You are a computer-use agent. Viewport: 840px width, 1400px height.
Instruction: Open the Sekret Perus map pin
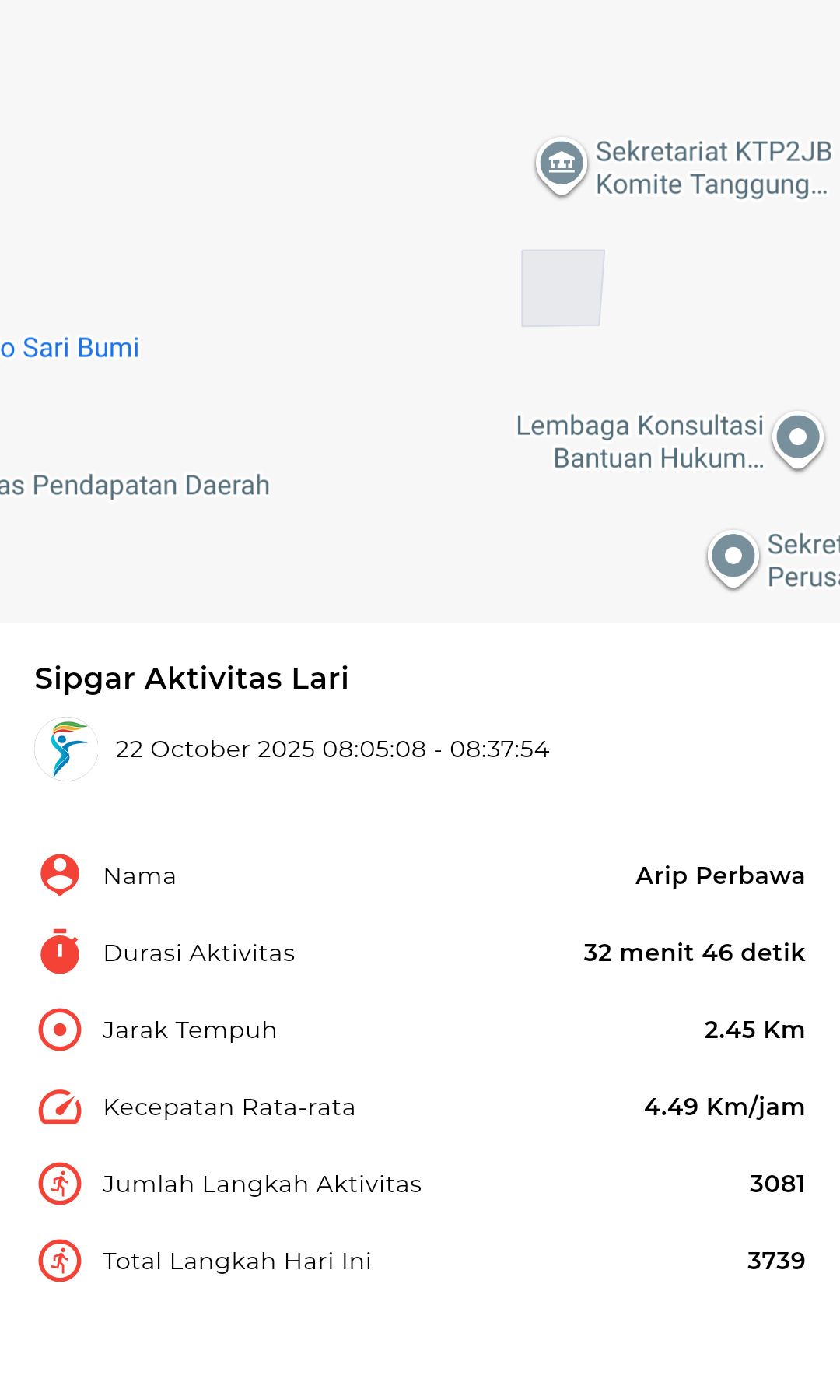pos(733,556)
